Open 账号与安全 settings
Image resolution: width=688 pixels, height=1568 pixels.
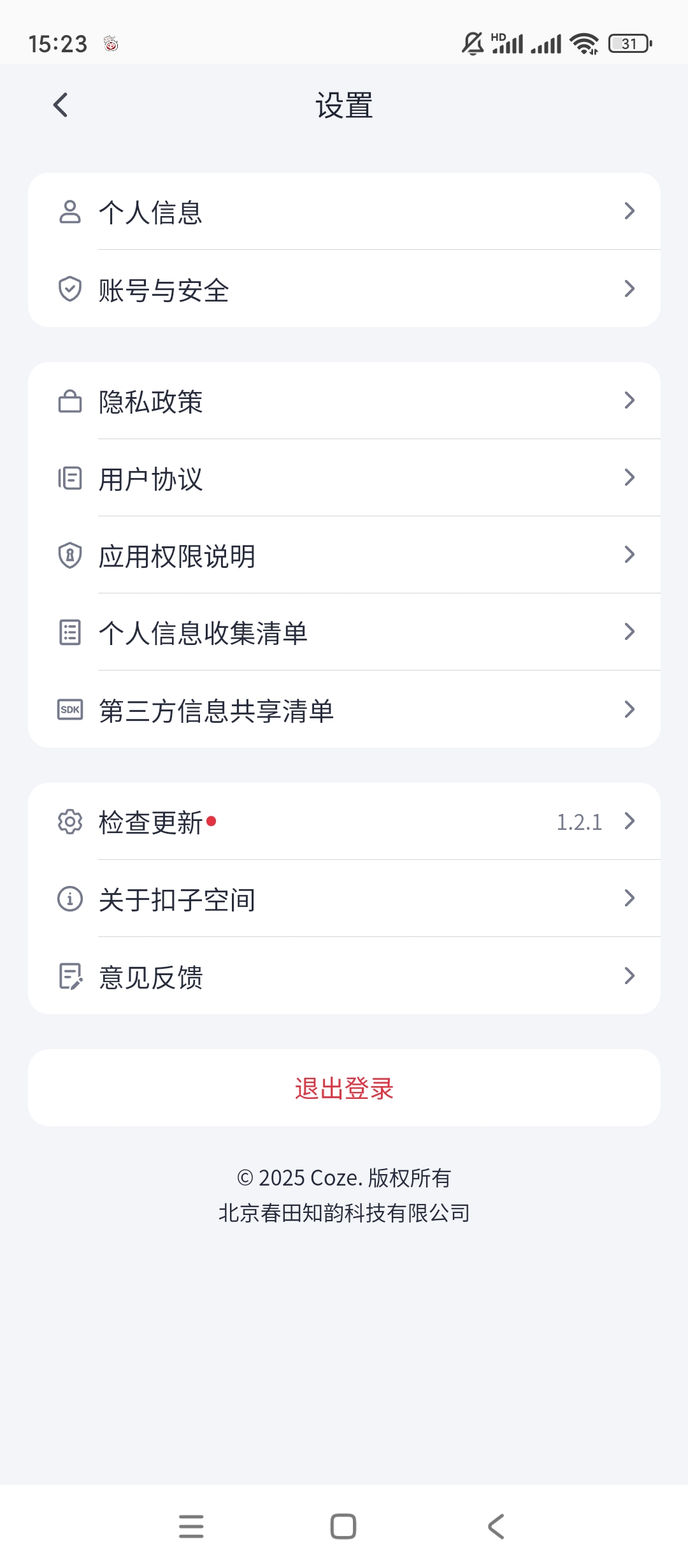pos(344,289)
